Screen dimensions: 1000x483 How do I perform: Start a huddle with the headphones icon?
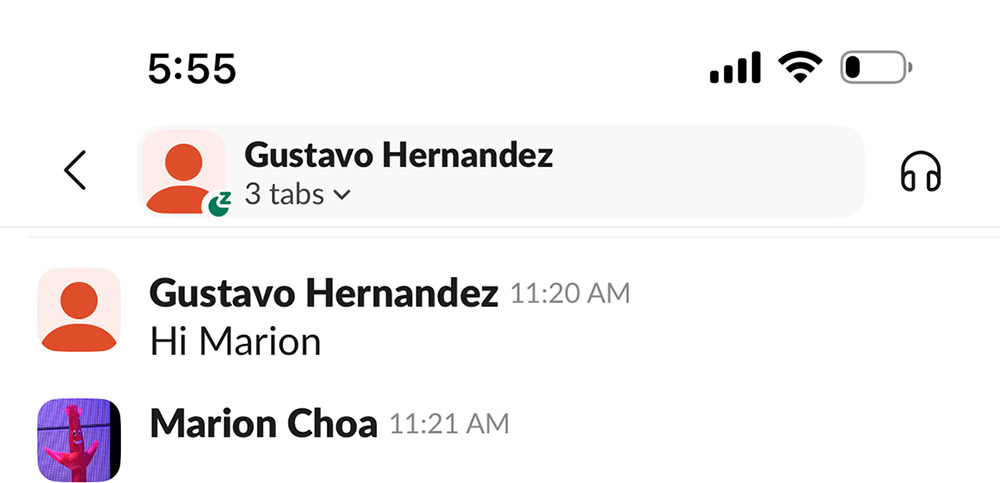pyautogui.click(x=921, y=171)
